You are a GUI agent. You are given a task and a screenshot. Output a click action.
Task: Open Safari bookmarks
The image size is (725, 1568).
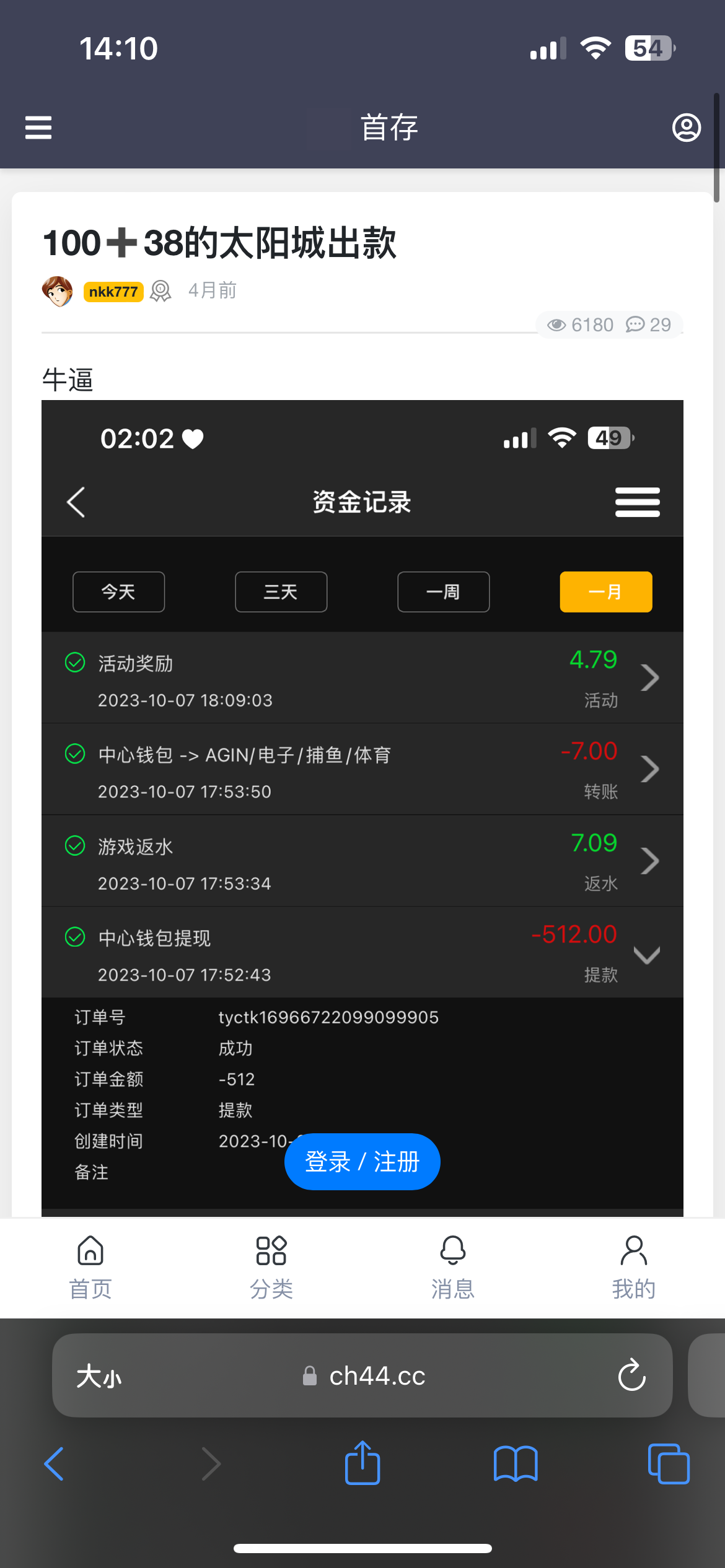[x=515, y=1463]
